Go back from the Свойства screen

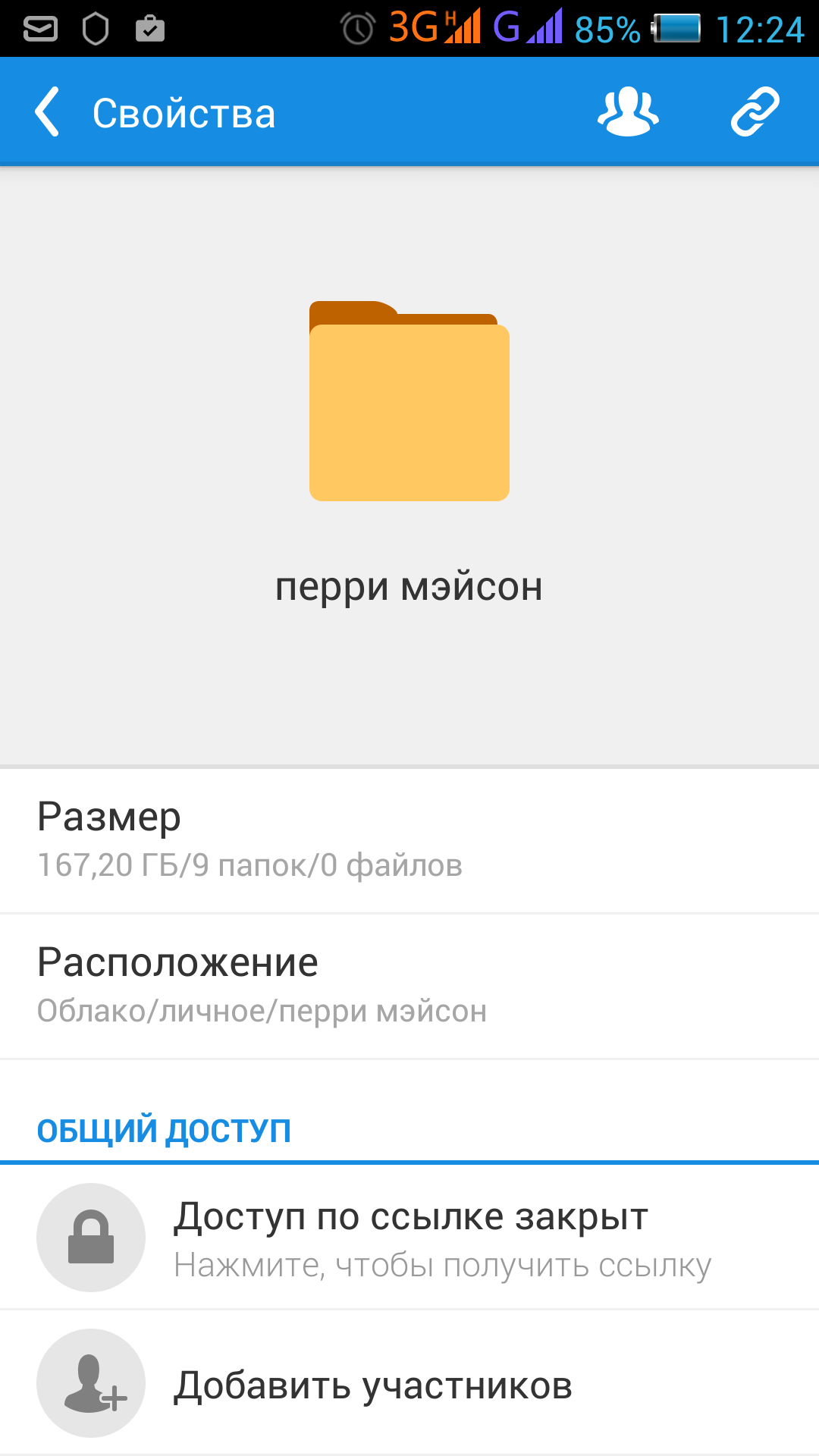click(47, 112)
